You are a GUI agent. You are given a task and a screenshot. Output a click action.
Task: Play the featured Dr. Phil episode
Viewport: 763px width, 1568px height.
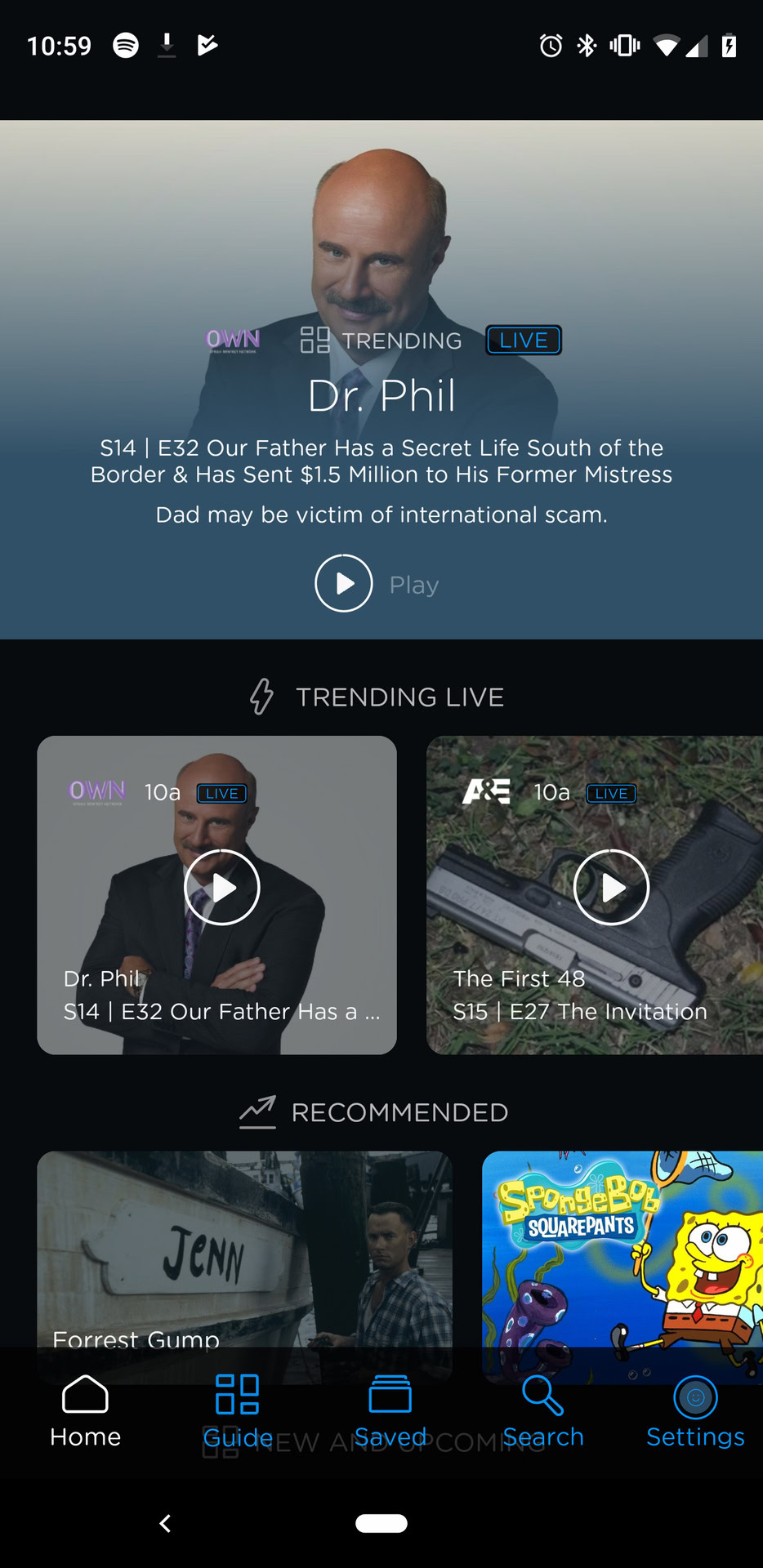coord(344,583)
